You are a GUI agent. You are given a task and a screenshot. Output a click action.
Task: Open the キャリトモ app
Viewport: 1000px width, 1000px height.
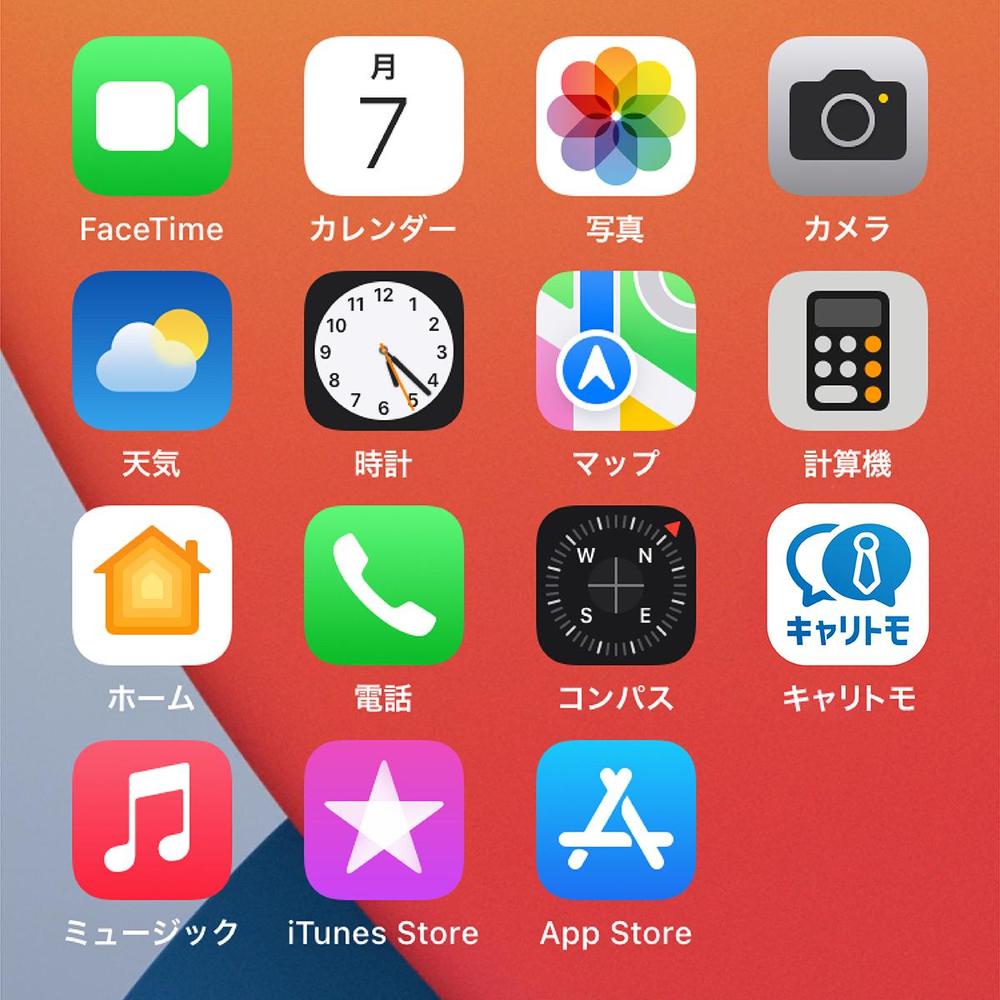coord(848,585)
